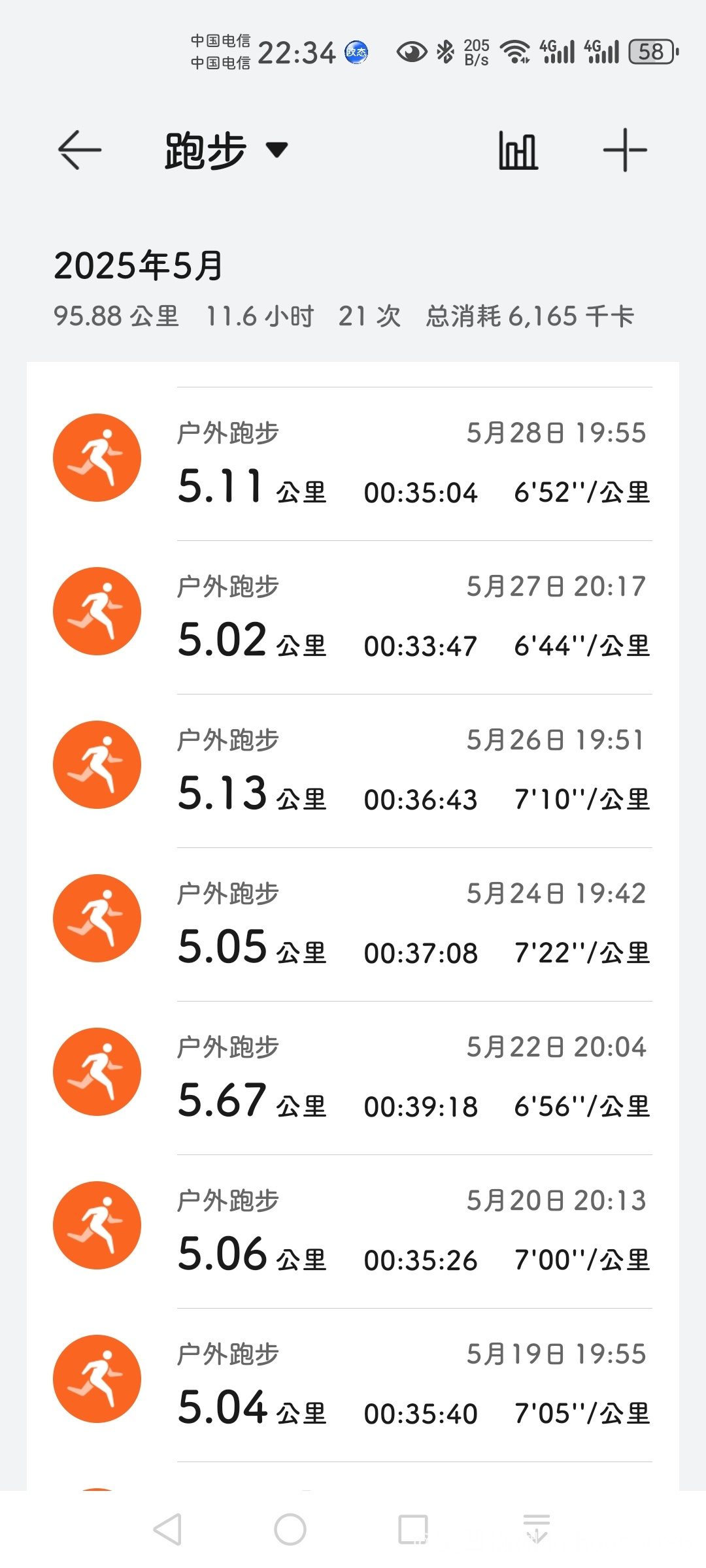This screenshot has width=706, height=1568.
Task: View the 5月20日 20:13 run of 5.06 公里
Action: click(353, 1232)
